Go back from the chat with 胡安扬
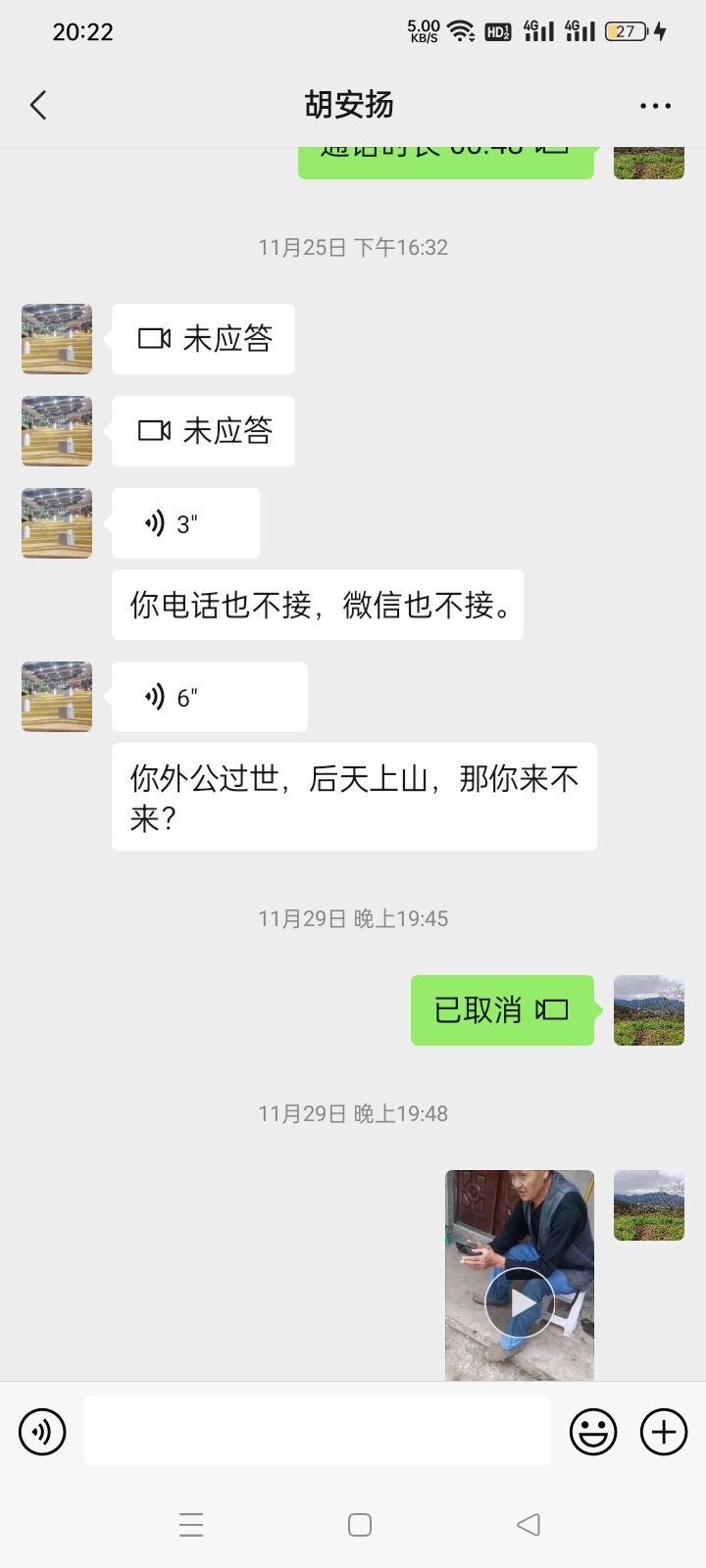Viewport: 706px width, 1568px height. pyautogui.click(x=38, y=105)
